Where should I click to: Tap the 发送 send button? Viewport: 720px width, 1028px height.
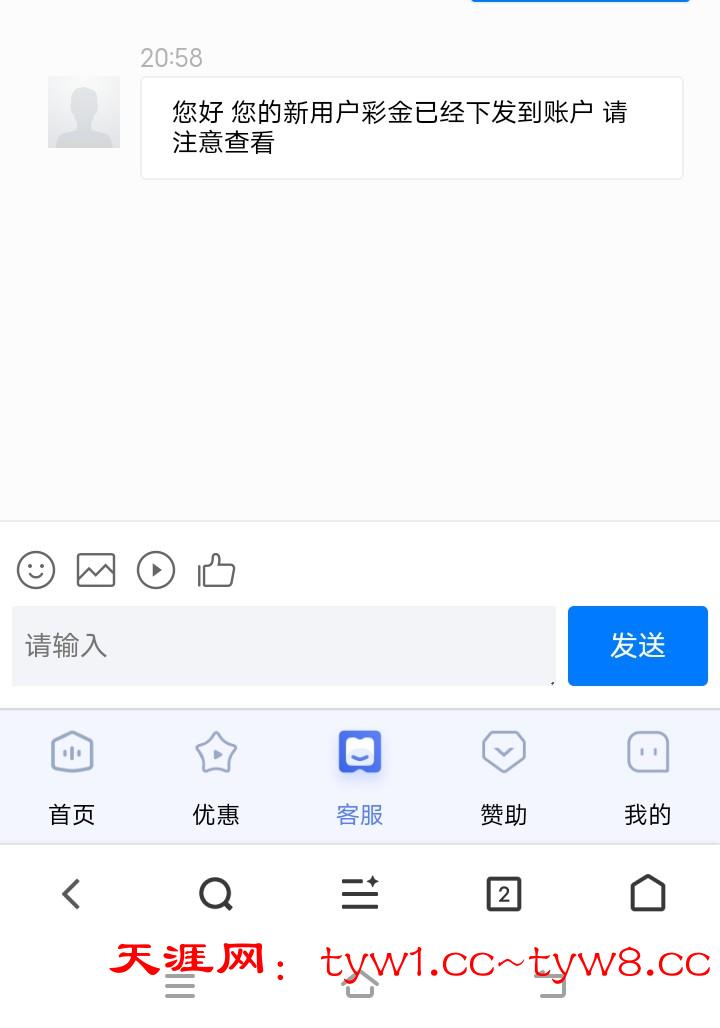pos(637,646)
